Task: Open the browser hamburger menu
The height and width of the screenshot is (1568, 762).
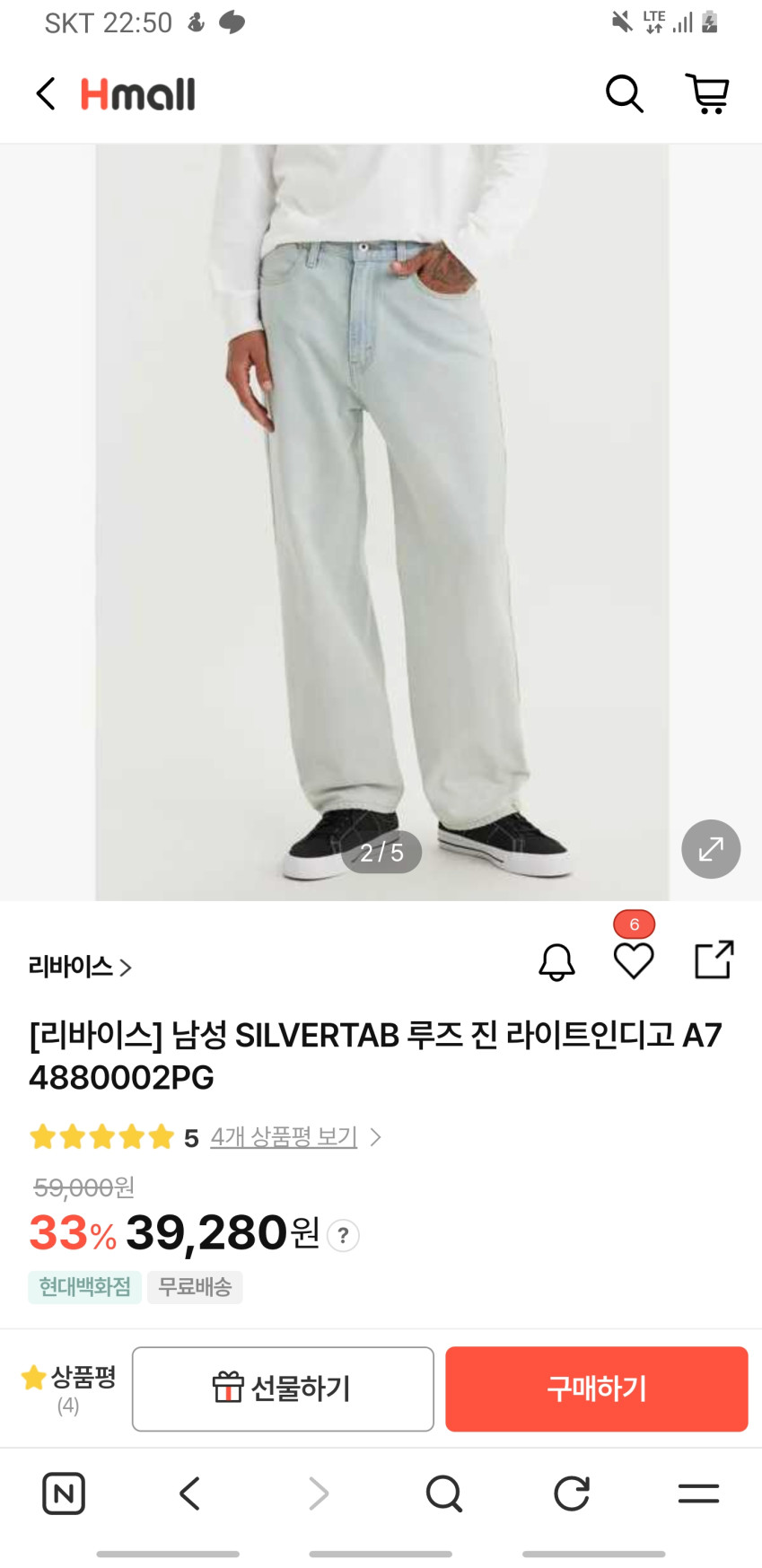Action: tap(698, 1494)
